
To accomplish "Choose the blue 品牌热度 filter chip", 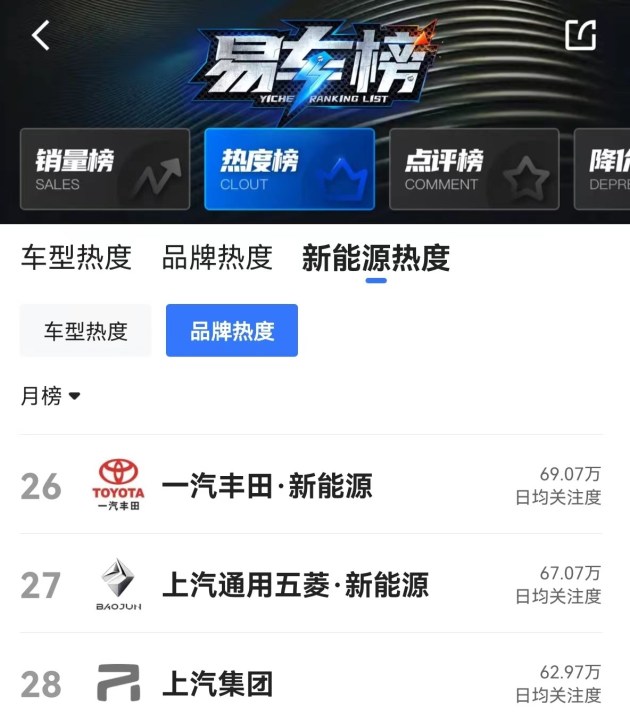I will coord(232,331).
